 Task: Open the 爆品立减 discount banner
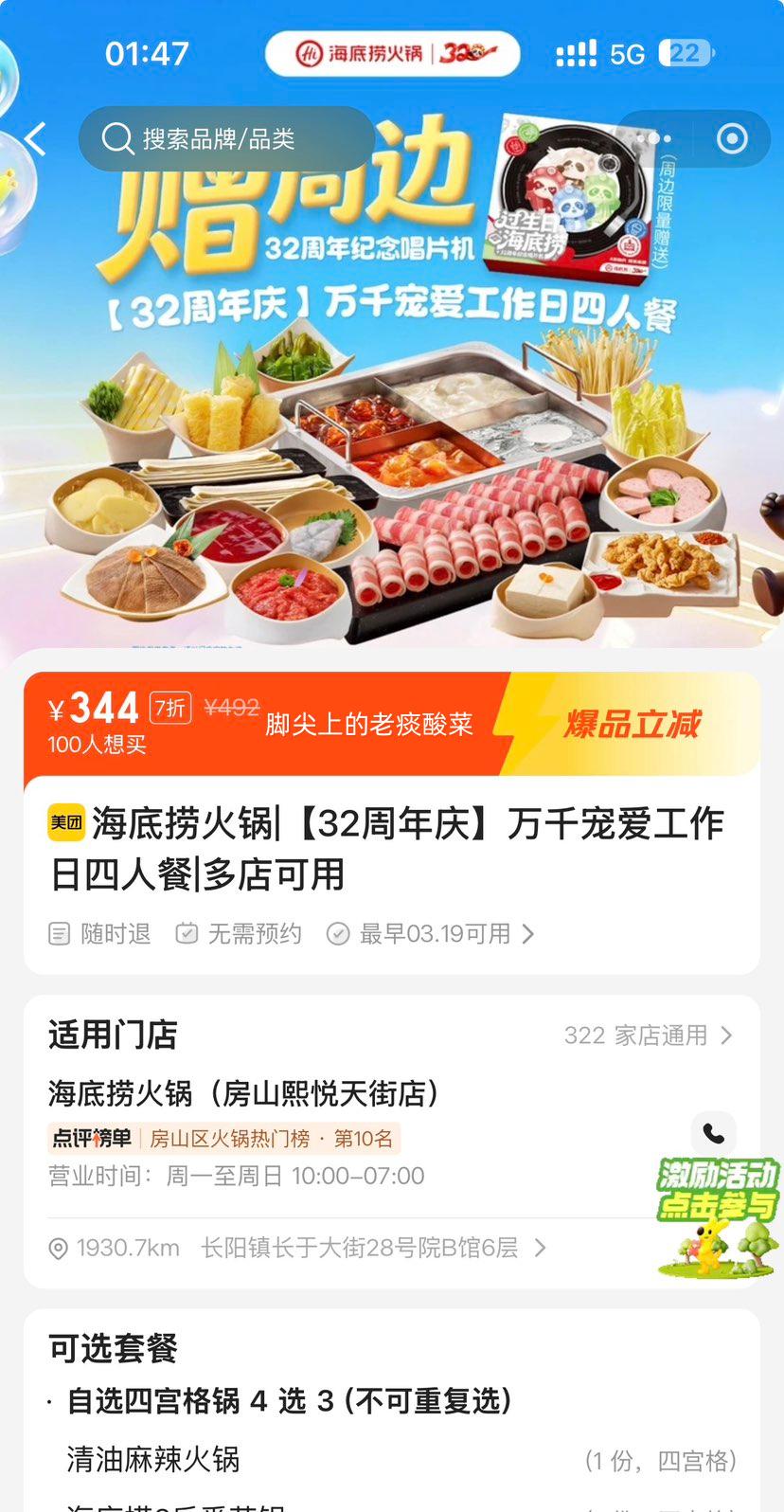pos(632,725)
